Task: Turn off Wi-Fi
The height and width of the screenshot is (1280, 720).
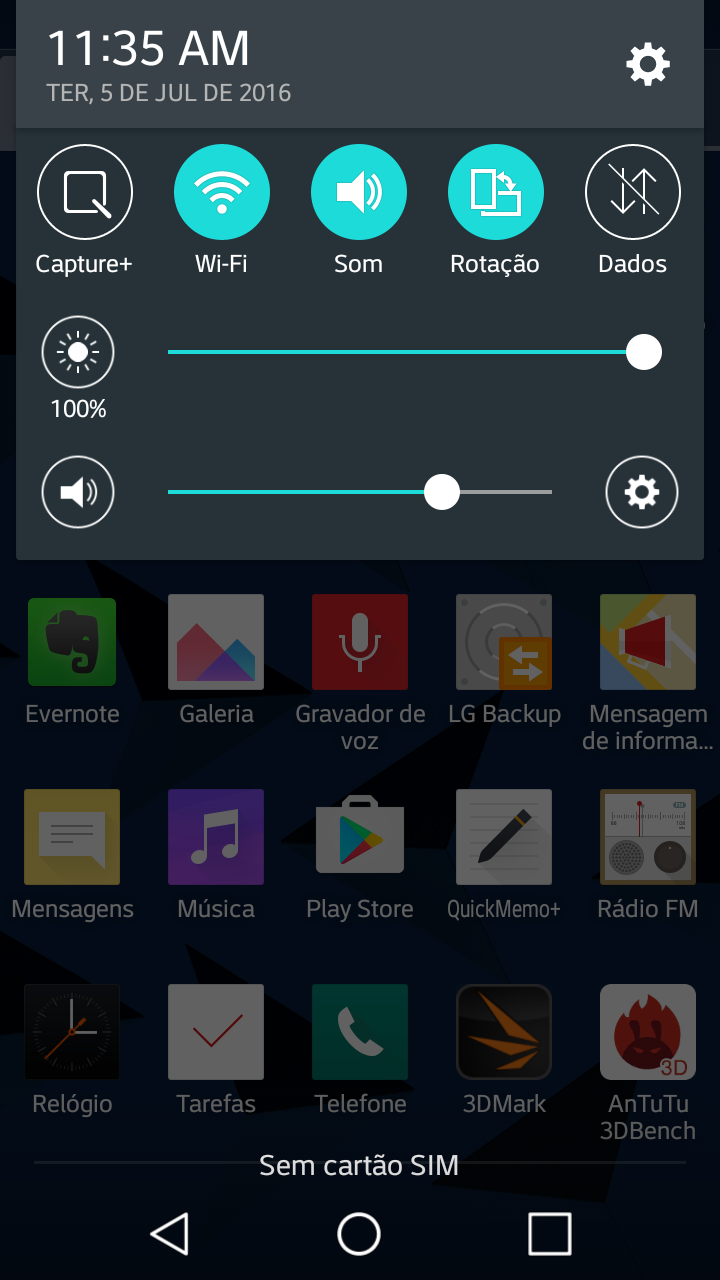Action: (222, 193)
